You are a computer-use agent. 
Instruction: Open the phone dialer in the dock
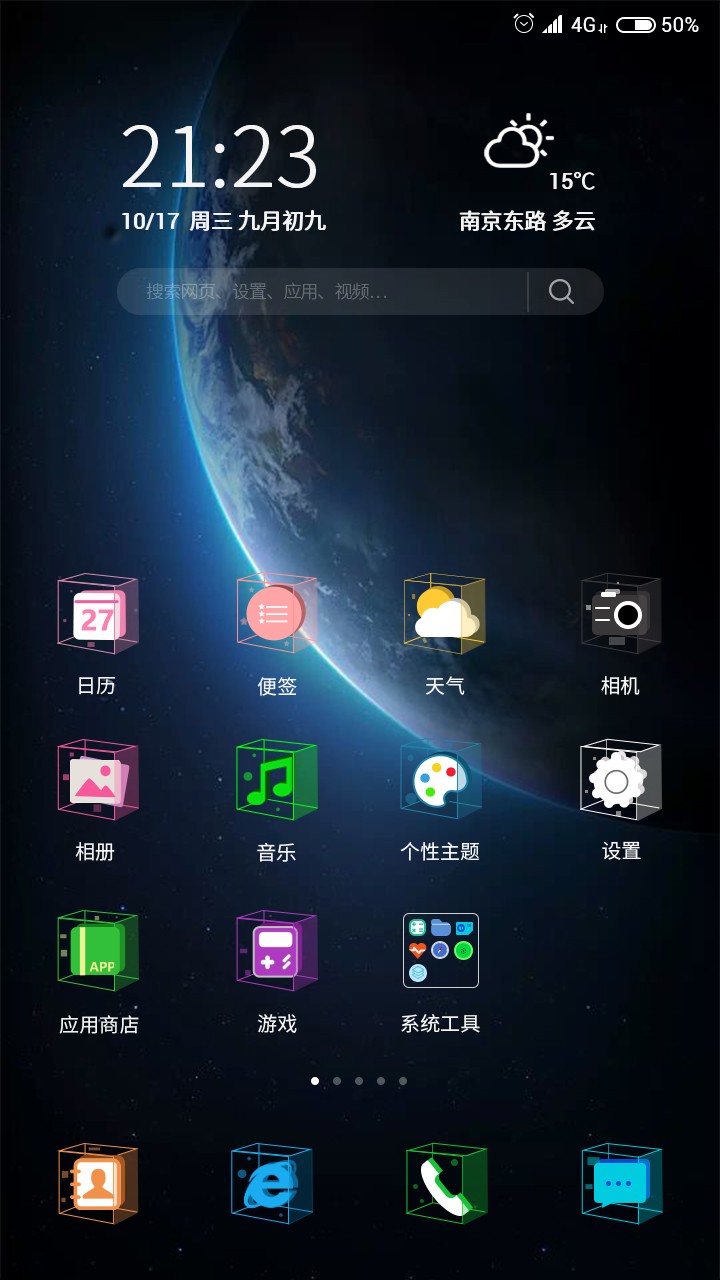(445, 1184)
